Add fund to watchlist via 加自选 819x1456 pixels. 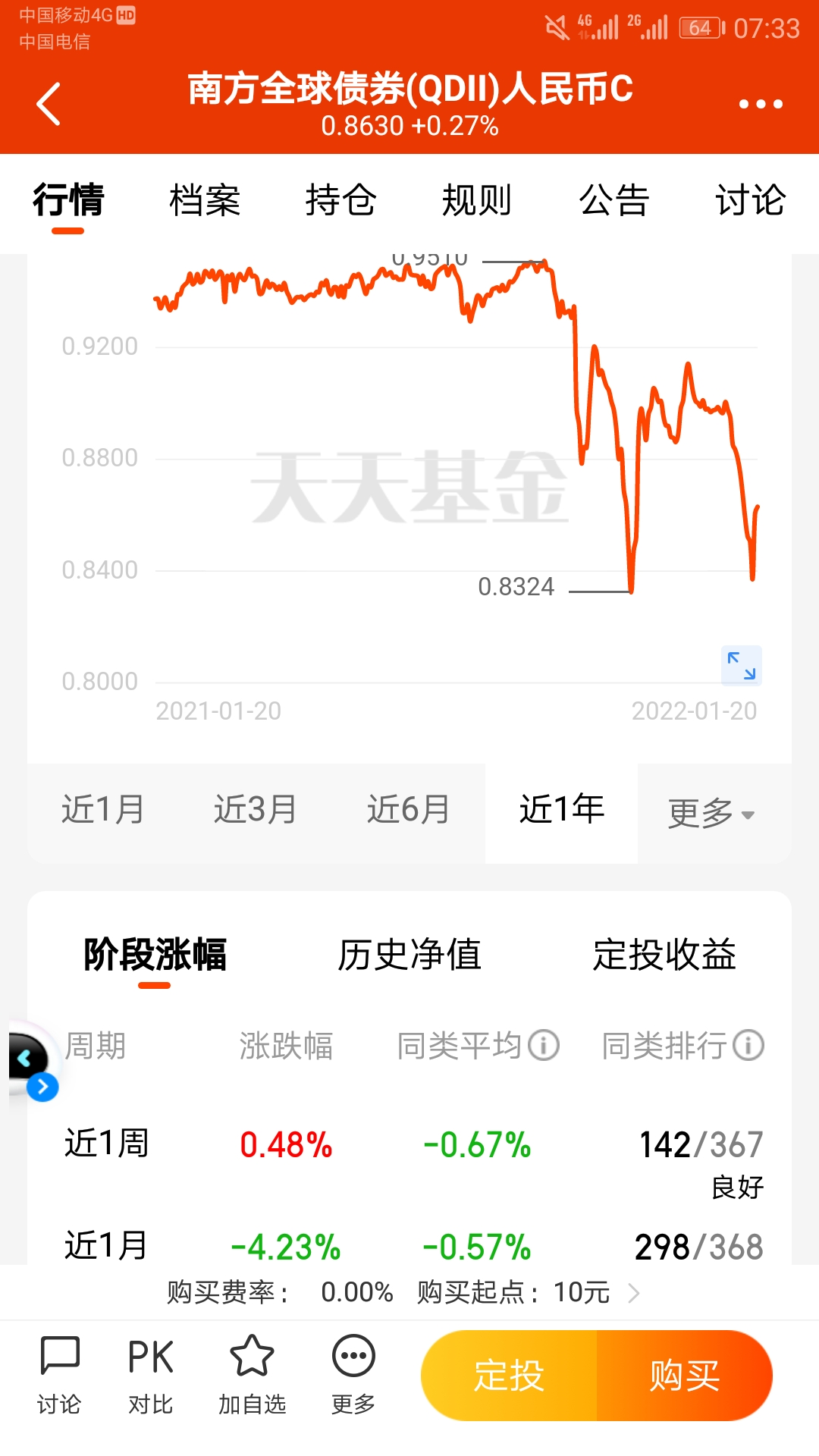pos(252,1376)
